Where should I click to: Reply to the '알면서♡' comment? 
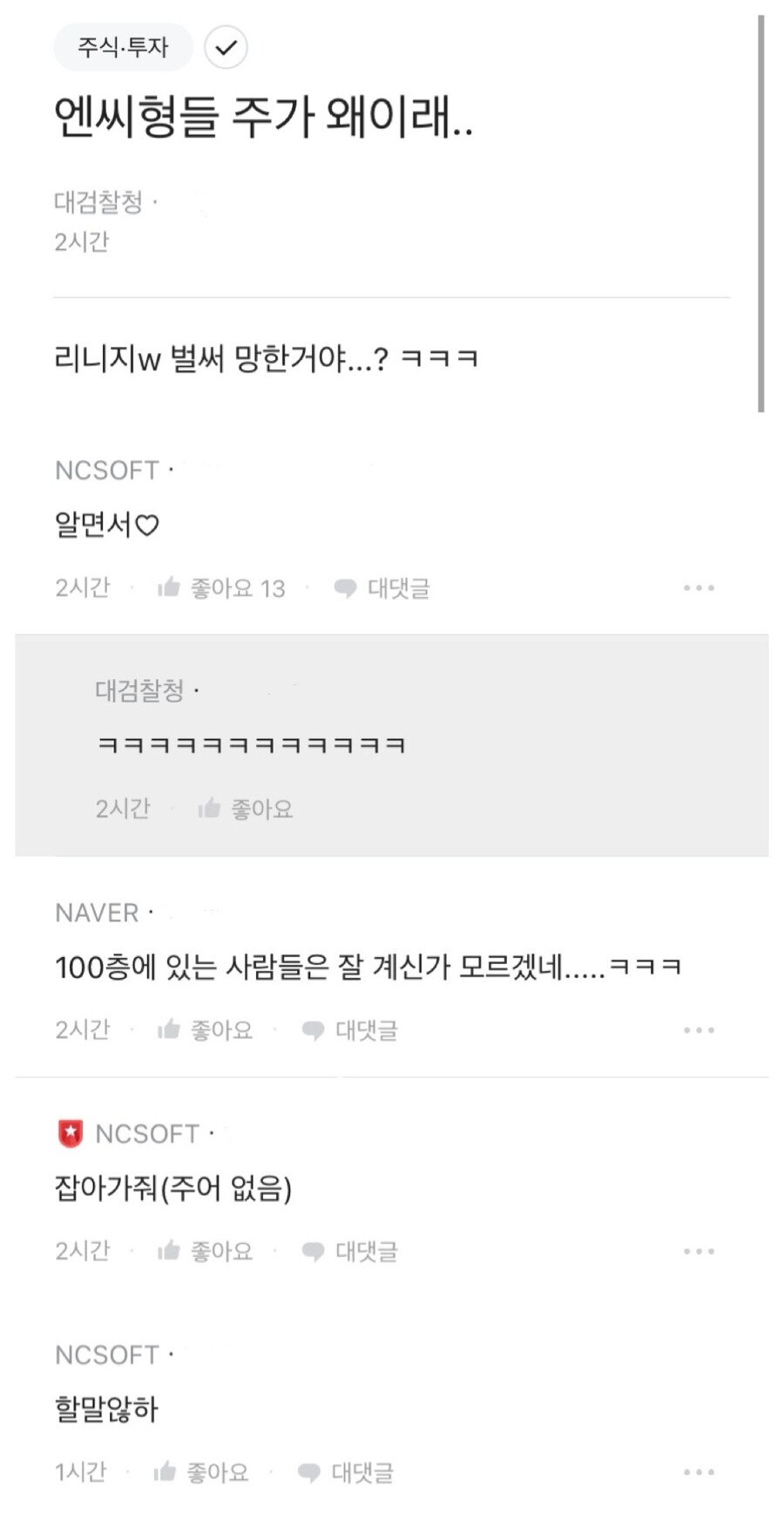(382, 588)
